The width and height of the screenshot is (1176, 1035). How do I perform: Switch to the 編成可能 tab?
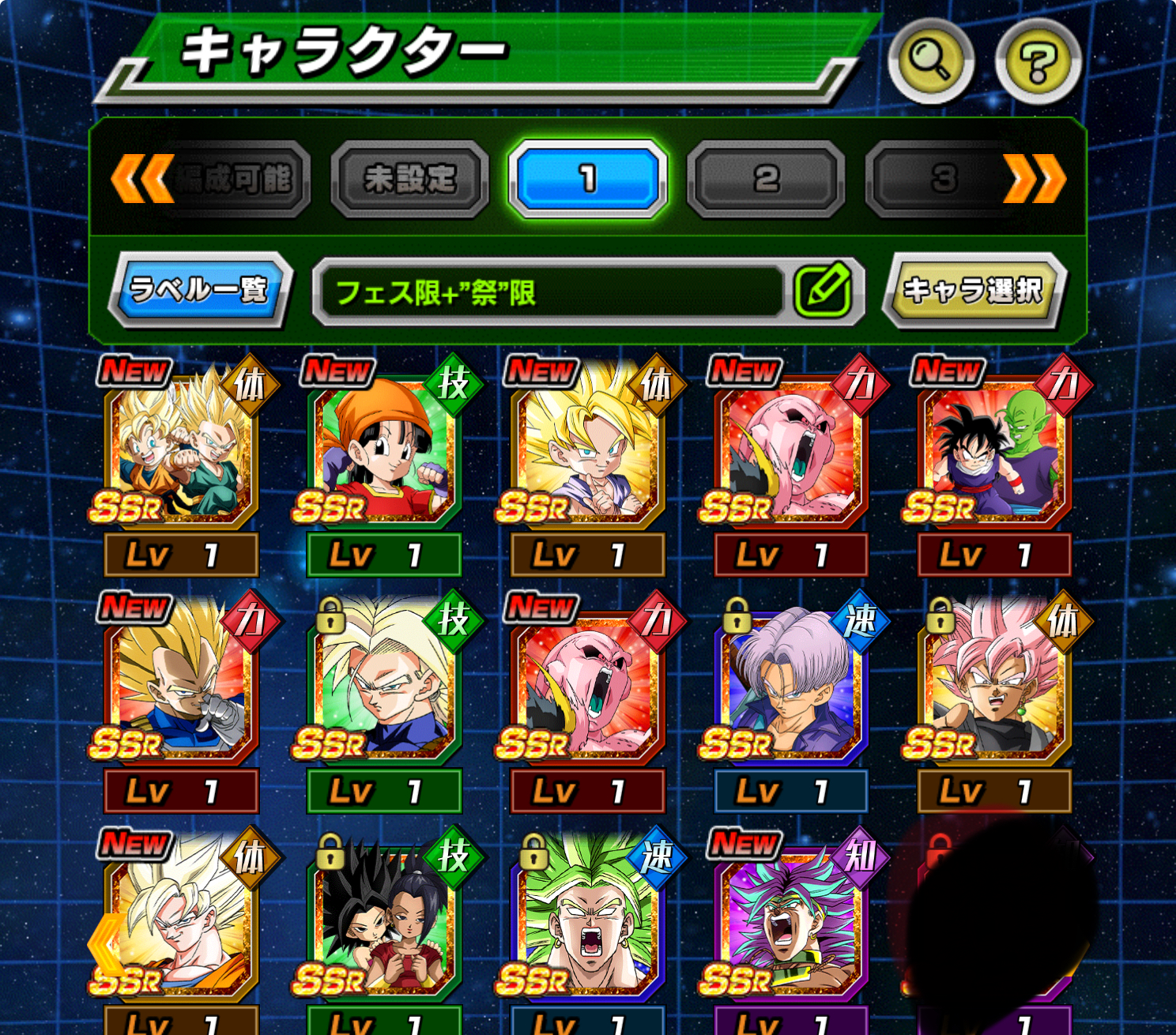pyautogui.click(x=233, y=179)
